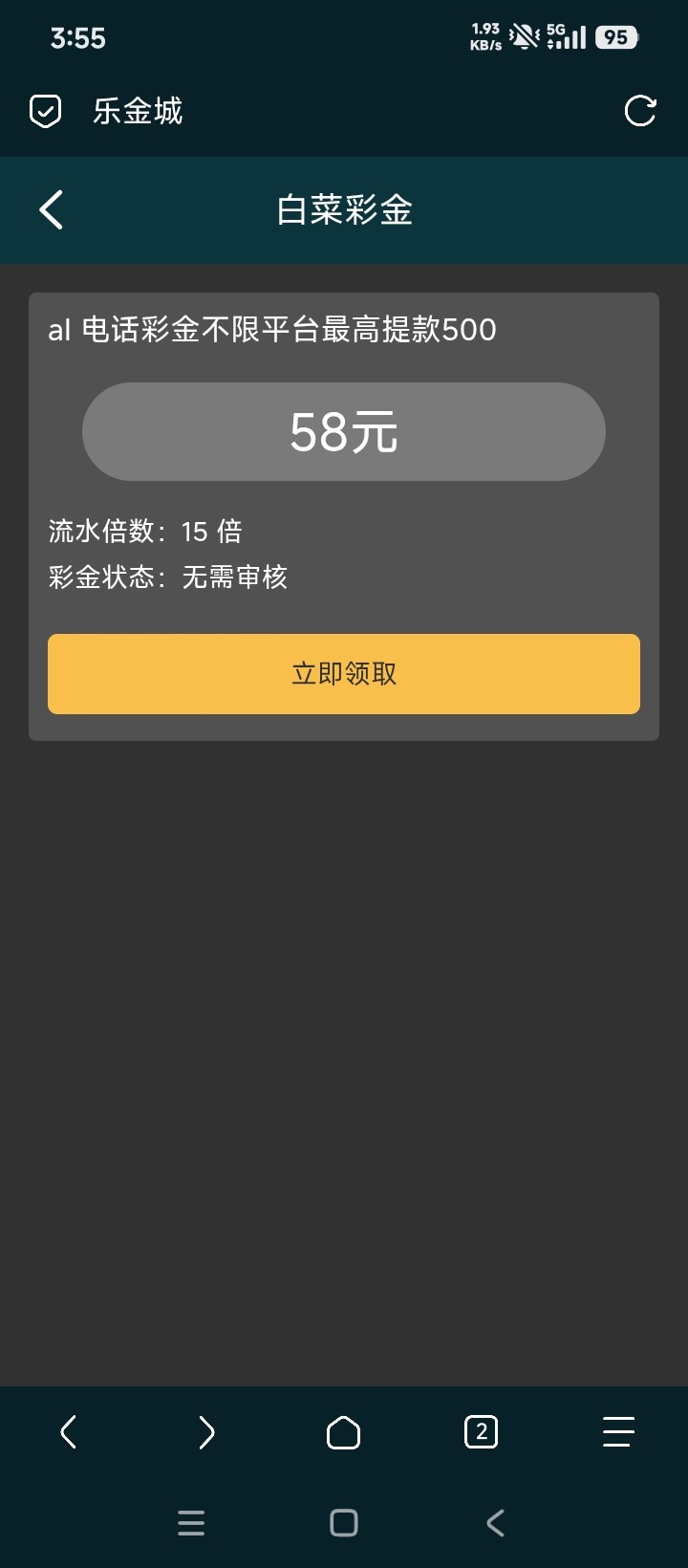Open the site security shield icon
688x1568 pixels.
click(x=45, y=112)
